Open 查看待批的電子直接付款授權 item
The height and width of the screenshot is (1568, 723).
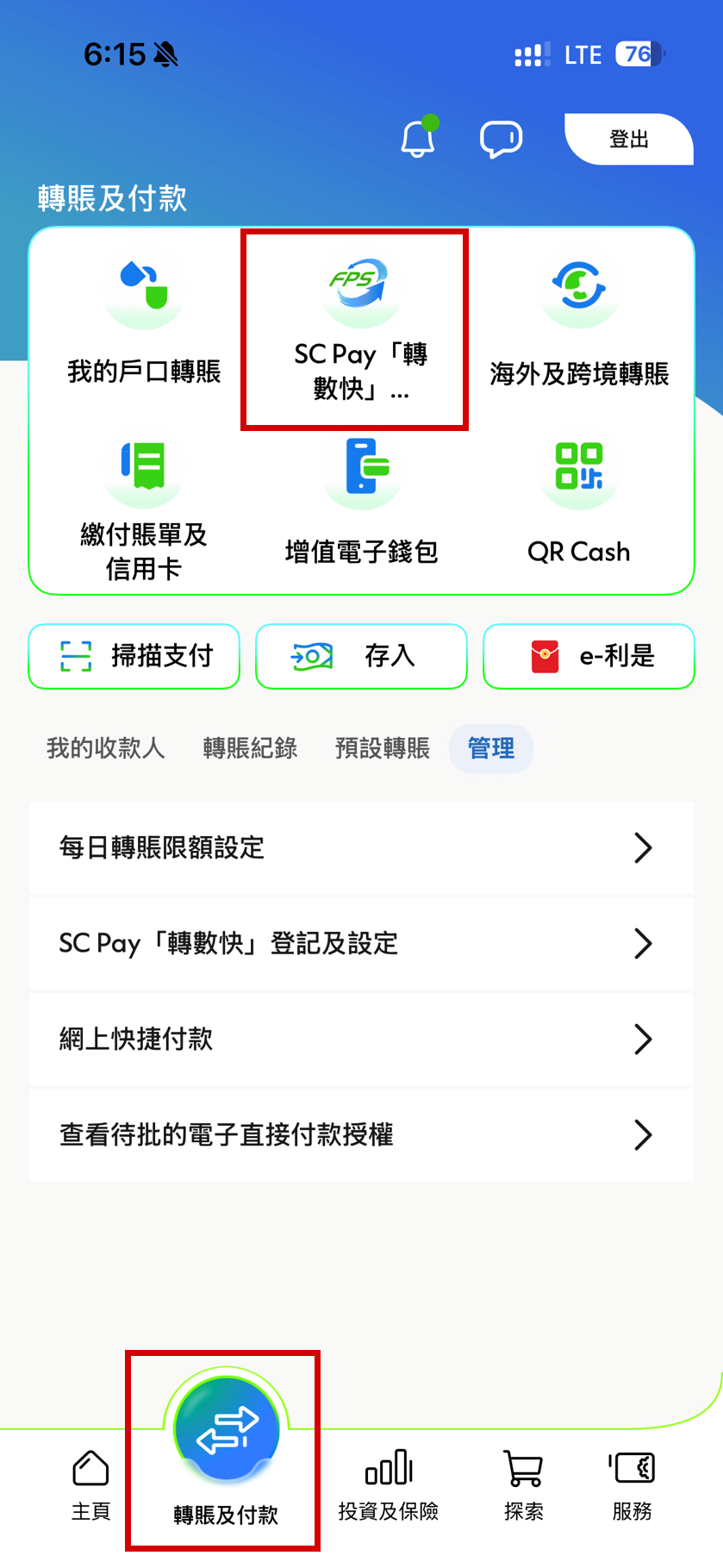tap(361, 1135)
